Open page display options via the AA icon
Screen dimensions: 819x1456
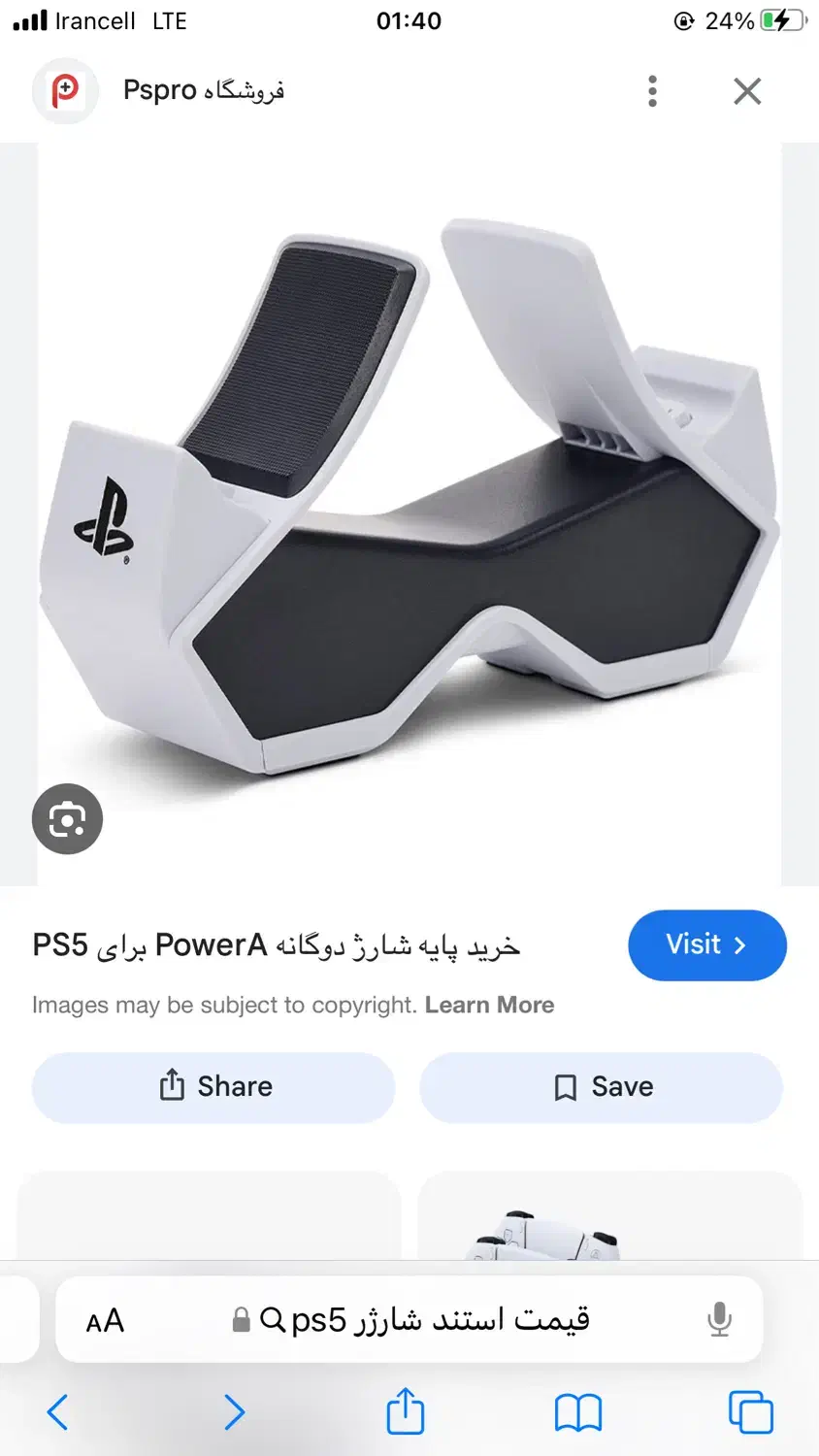pyautogui.click(x=107, y=1318)
